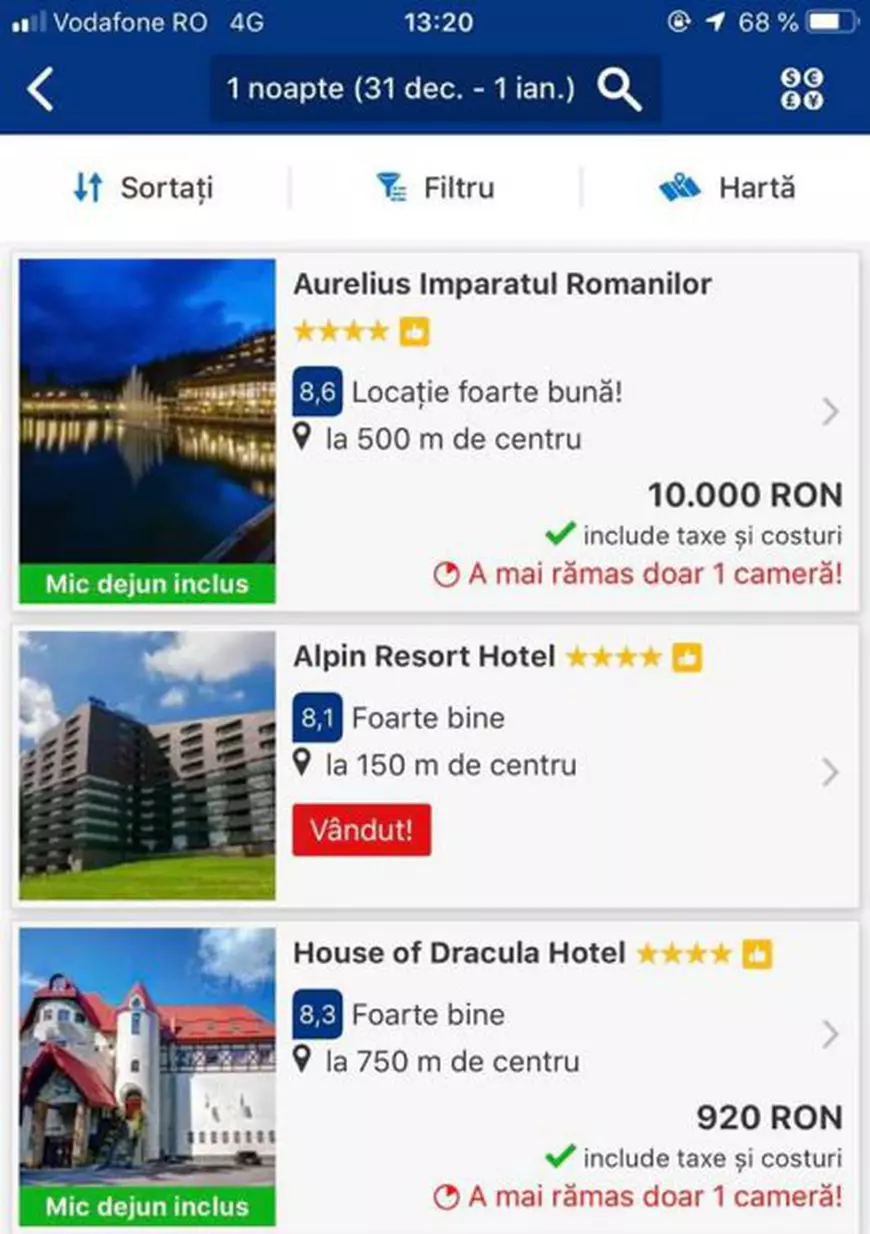Tap the 8,6 rating score badge
870x1234 pixels.
pos(316,392)
